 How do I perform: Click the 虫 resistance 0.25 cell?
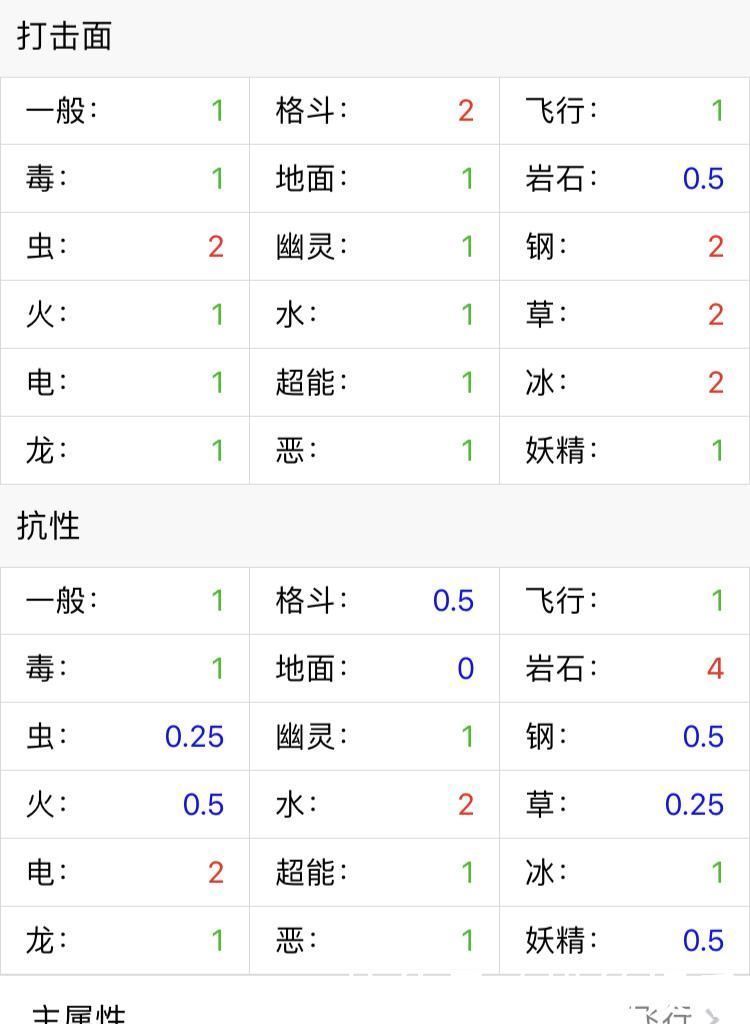coord(125,737)
